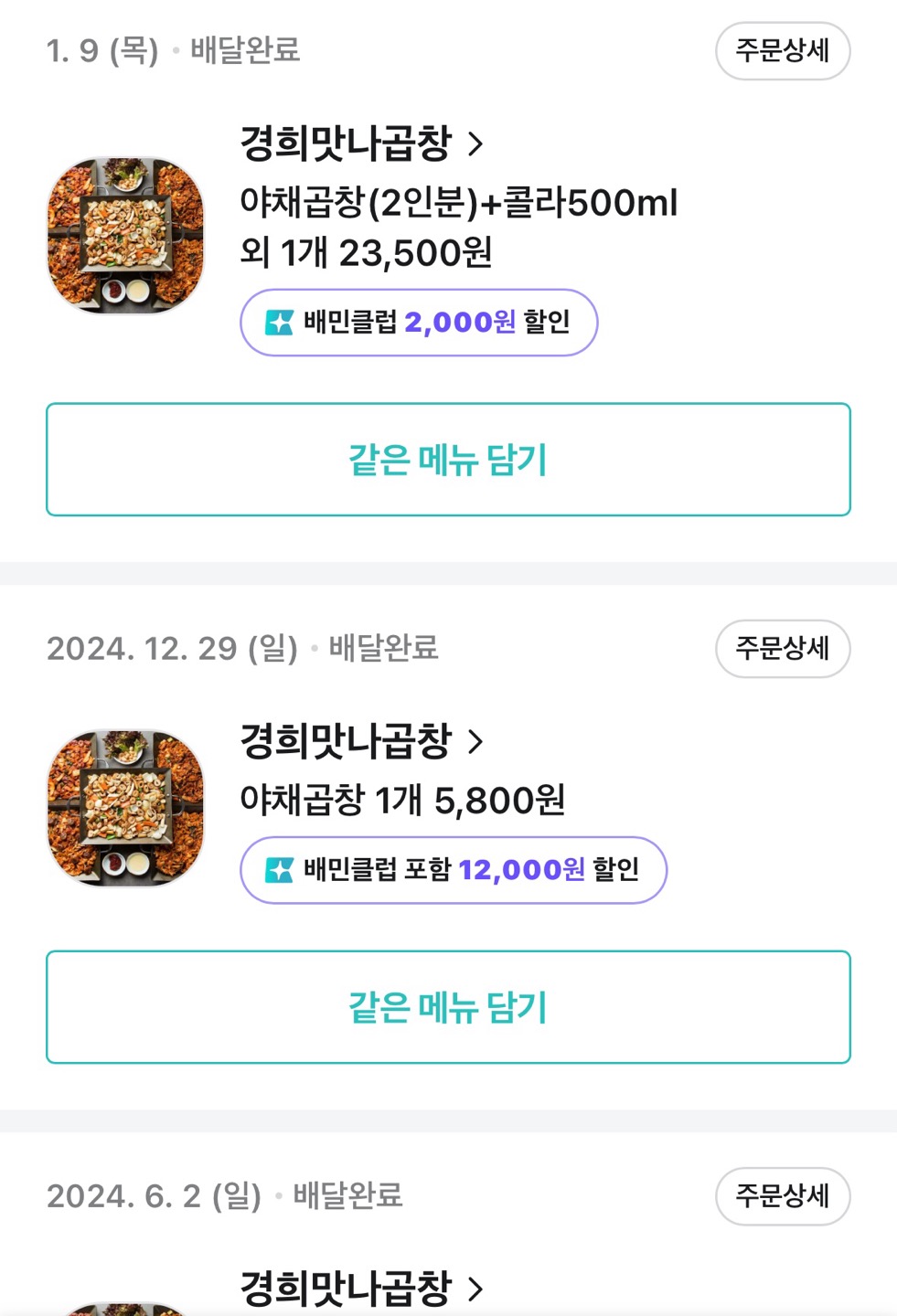Screen dimensions: 897x1316
Task: Open 주문상세 for the January 9 order
Action: click(x=783, y=52)
